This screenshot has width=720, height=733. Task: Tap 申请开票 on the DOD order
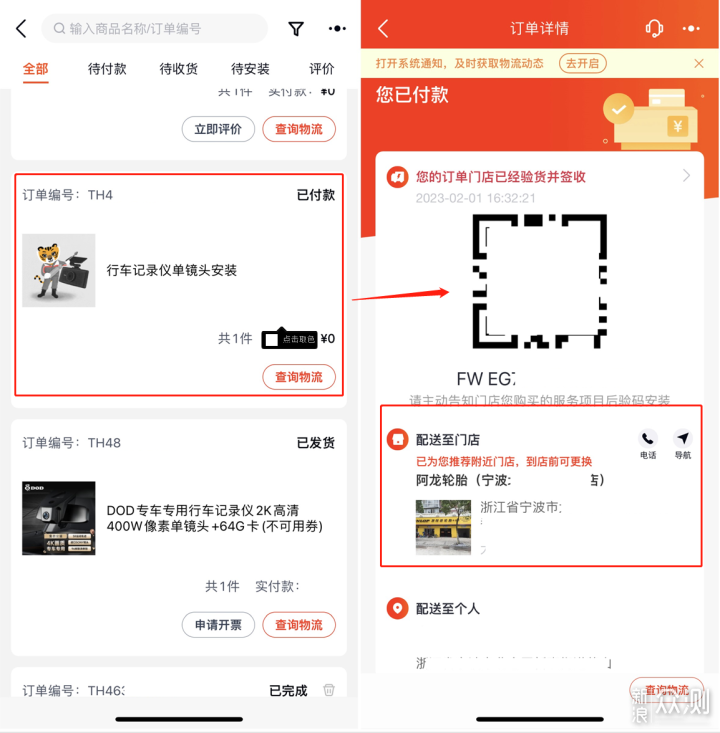[218, 625]
